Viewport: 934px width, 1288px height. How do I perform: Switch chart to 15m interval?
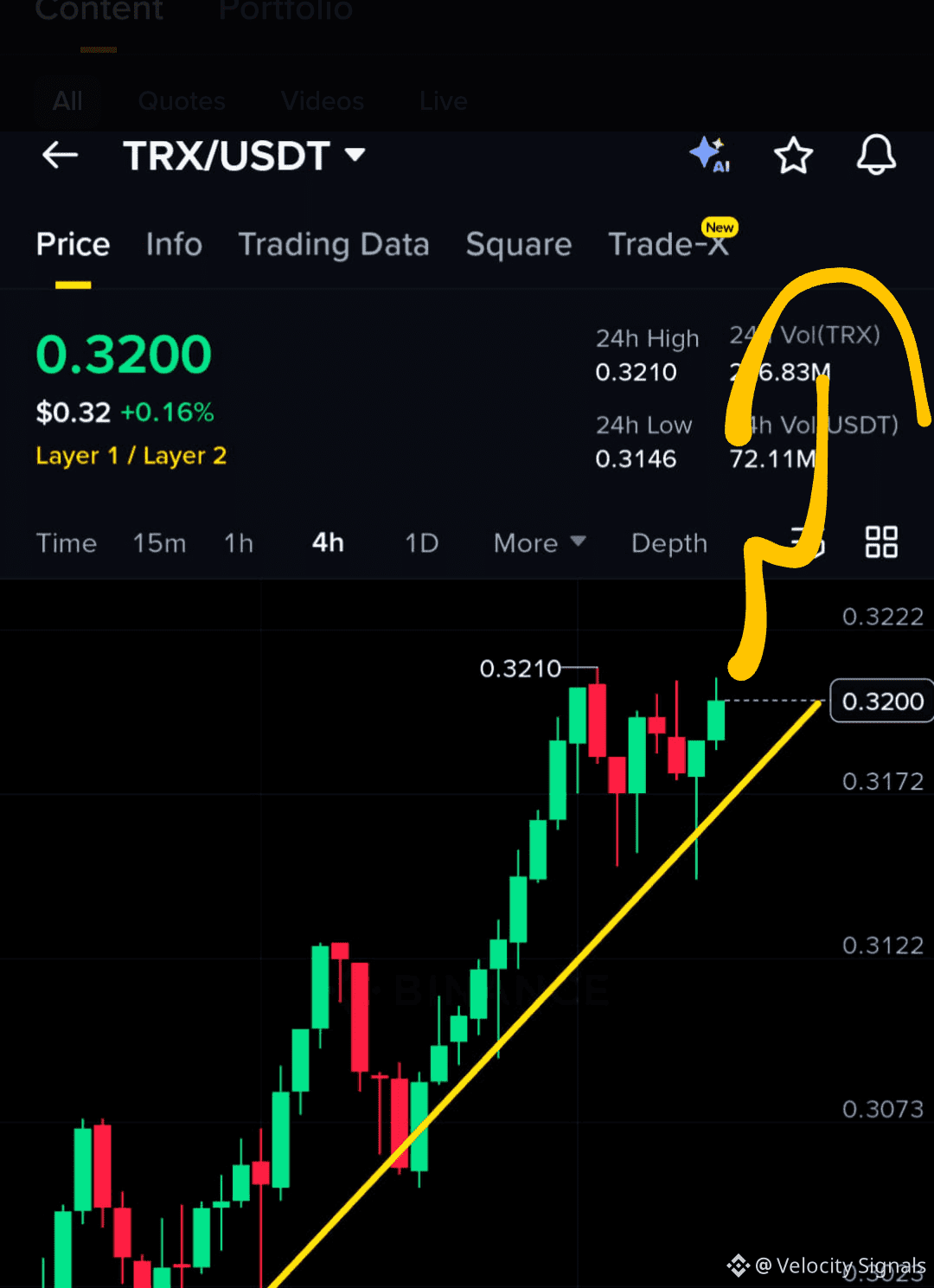[159, 543]
